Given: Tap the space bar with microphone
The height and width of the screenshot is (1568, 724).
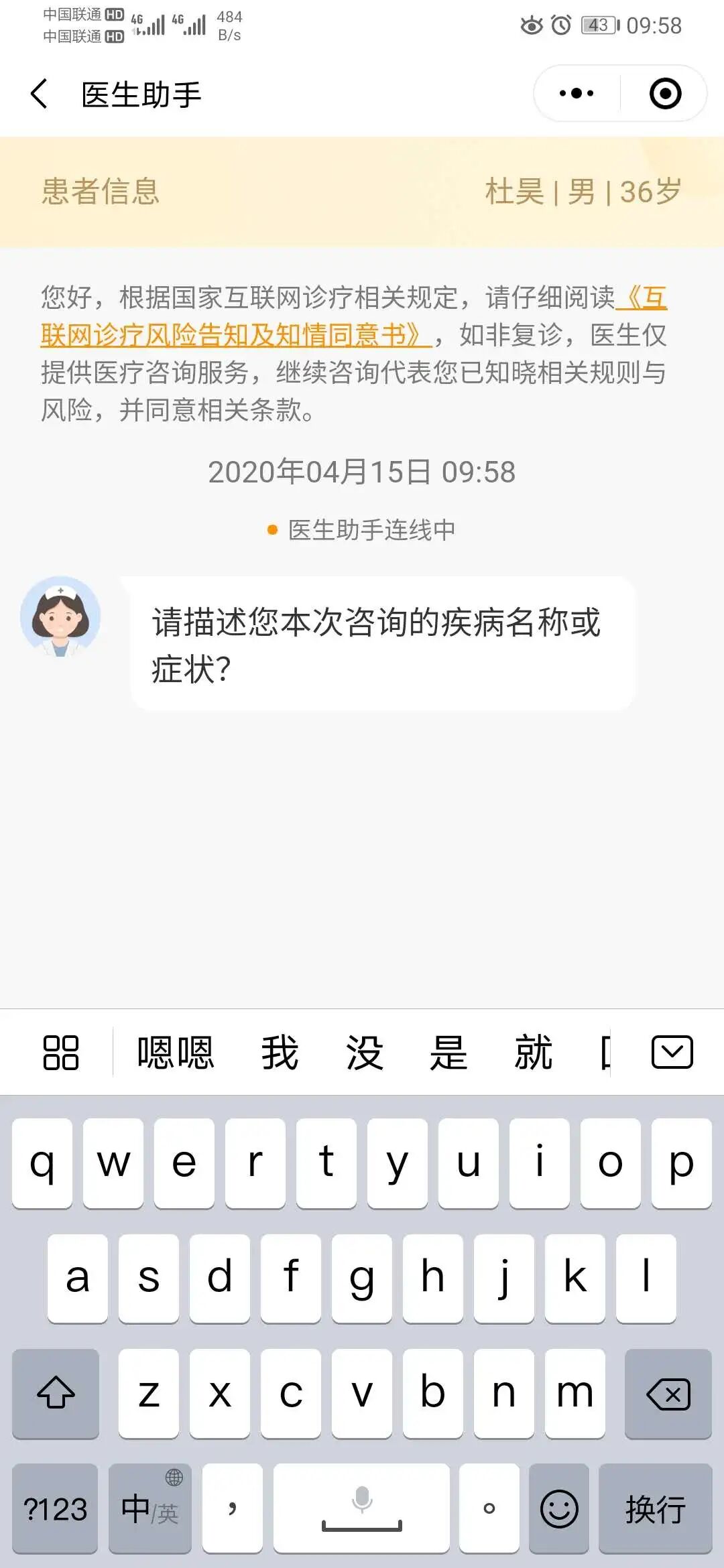Looking at the screenshot, I should (361, 1509).
